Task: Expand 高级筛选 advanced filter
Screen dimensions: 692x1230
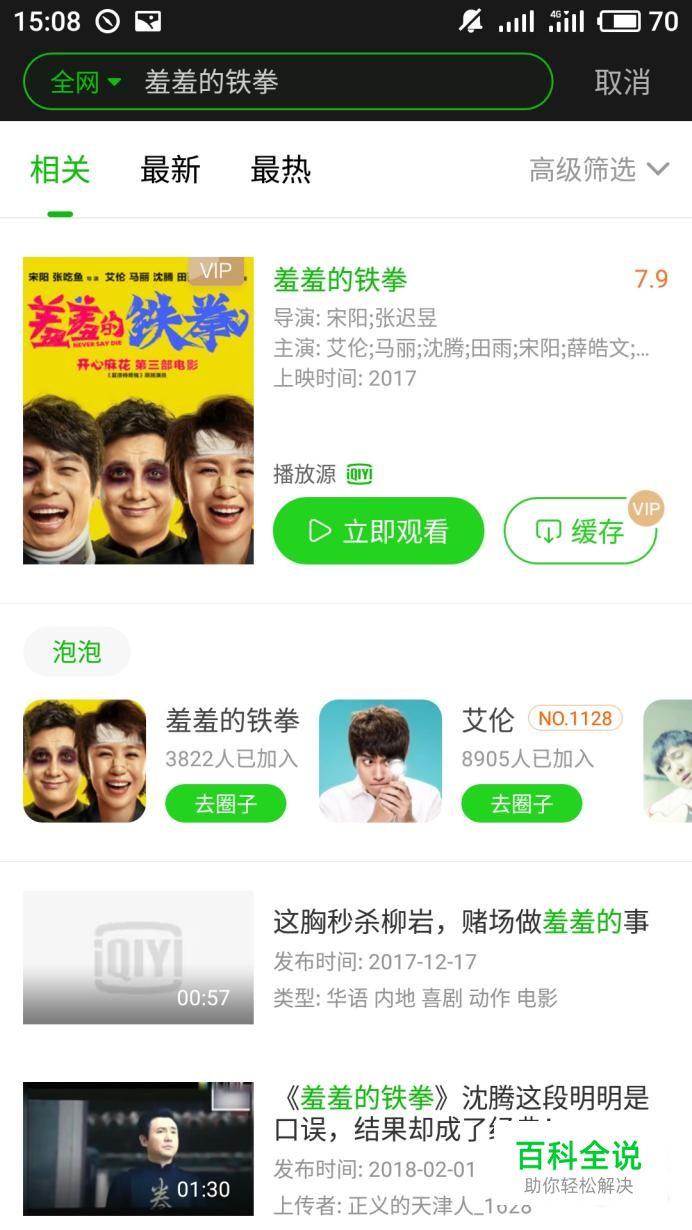Action: pyautogui.click(x=598, y=170)
